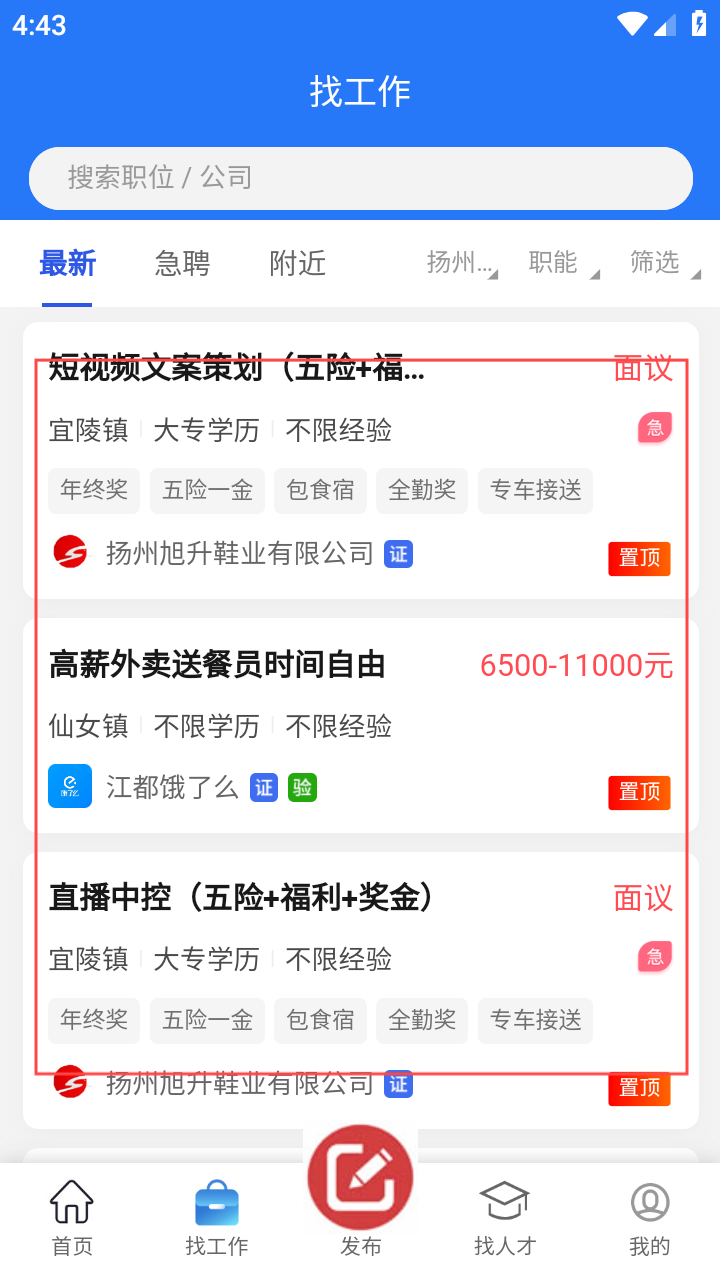Switch to the 找人才 tab
Viewport: 720px width, 1280px height.
pyautogui.click(x=504, y=1217)
